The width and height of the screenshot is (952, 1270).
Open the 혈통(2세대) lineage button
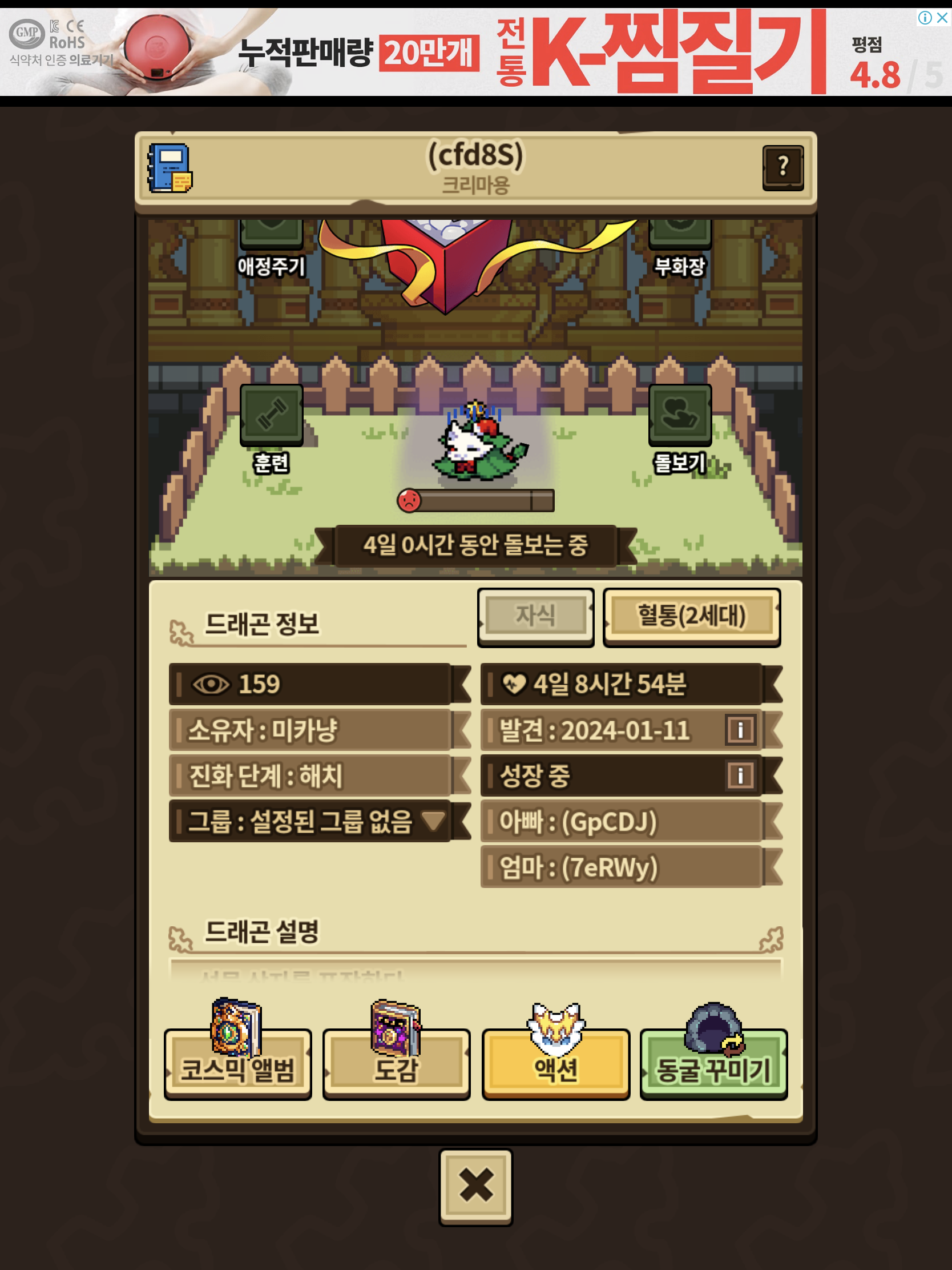point(692,617)
